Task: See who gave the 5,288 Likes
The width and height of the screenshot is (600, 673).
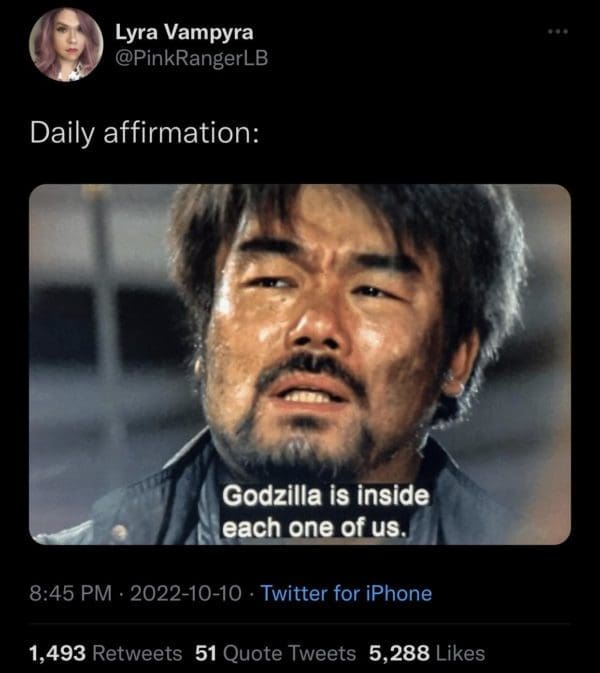Action: pyautogui.click(x=426, y=653)
